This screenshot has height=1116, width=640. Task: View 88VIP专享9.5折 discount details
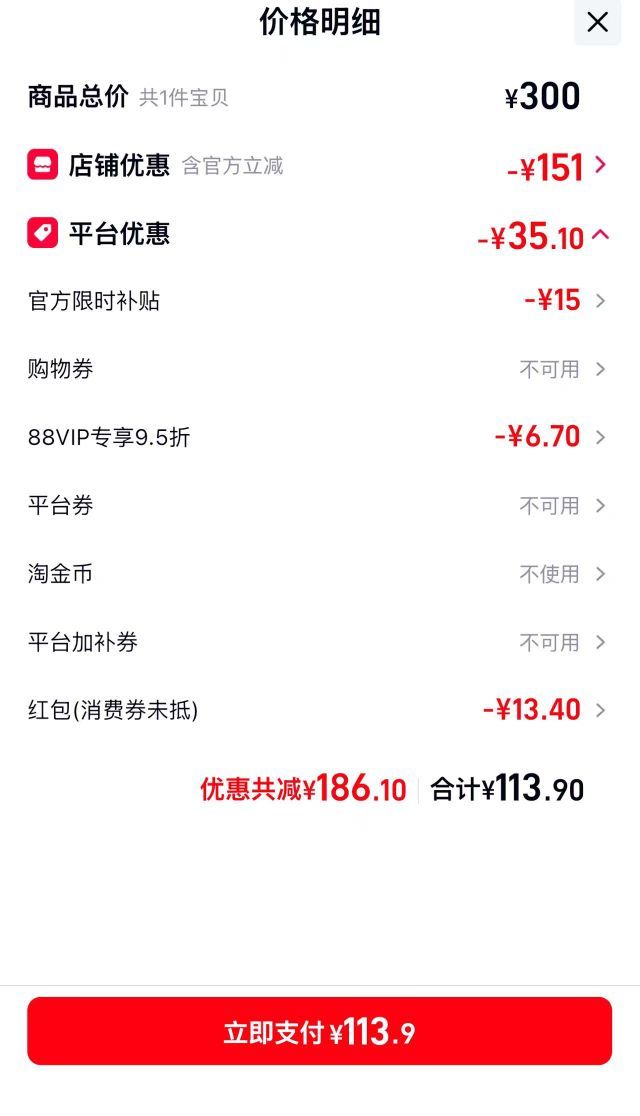(x=319, y=436)
